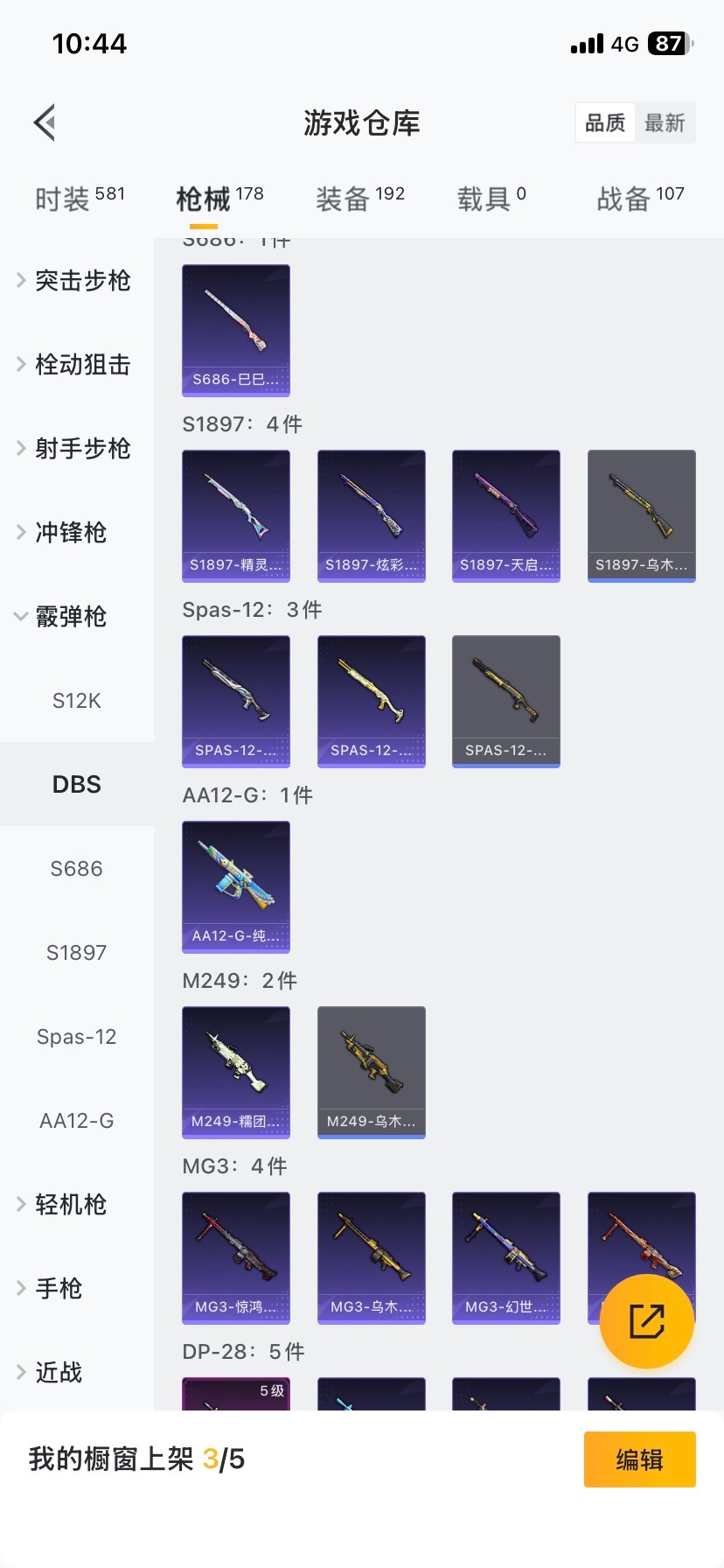Viewport: 724px width, 1568px height.
Task: Open the MG3-惊鸿 skin tile
Action: click(x=236, y=1257)
